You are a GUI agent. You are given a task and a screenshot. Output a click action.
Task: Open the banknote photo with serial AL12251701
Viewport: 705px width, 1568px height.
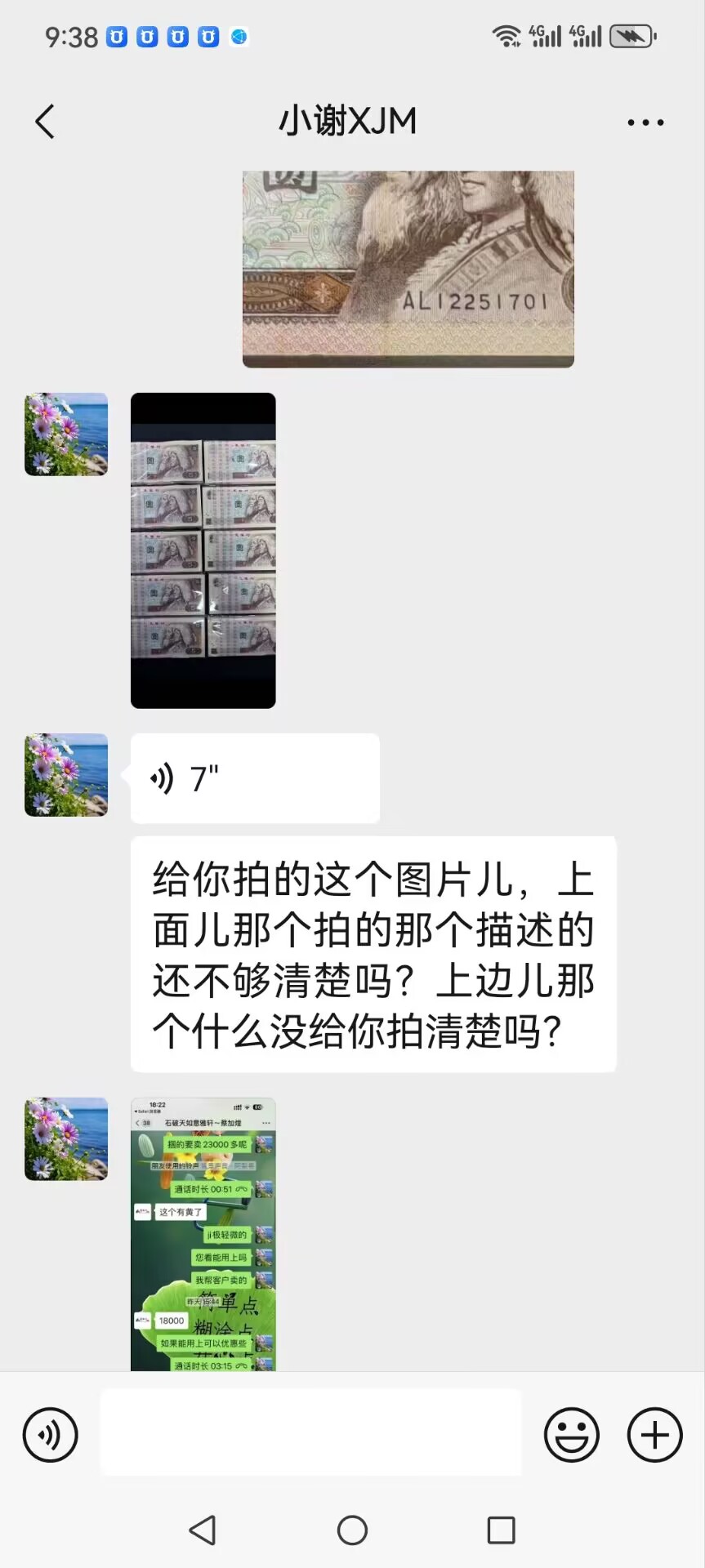[x=408, y=269]
